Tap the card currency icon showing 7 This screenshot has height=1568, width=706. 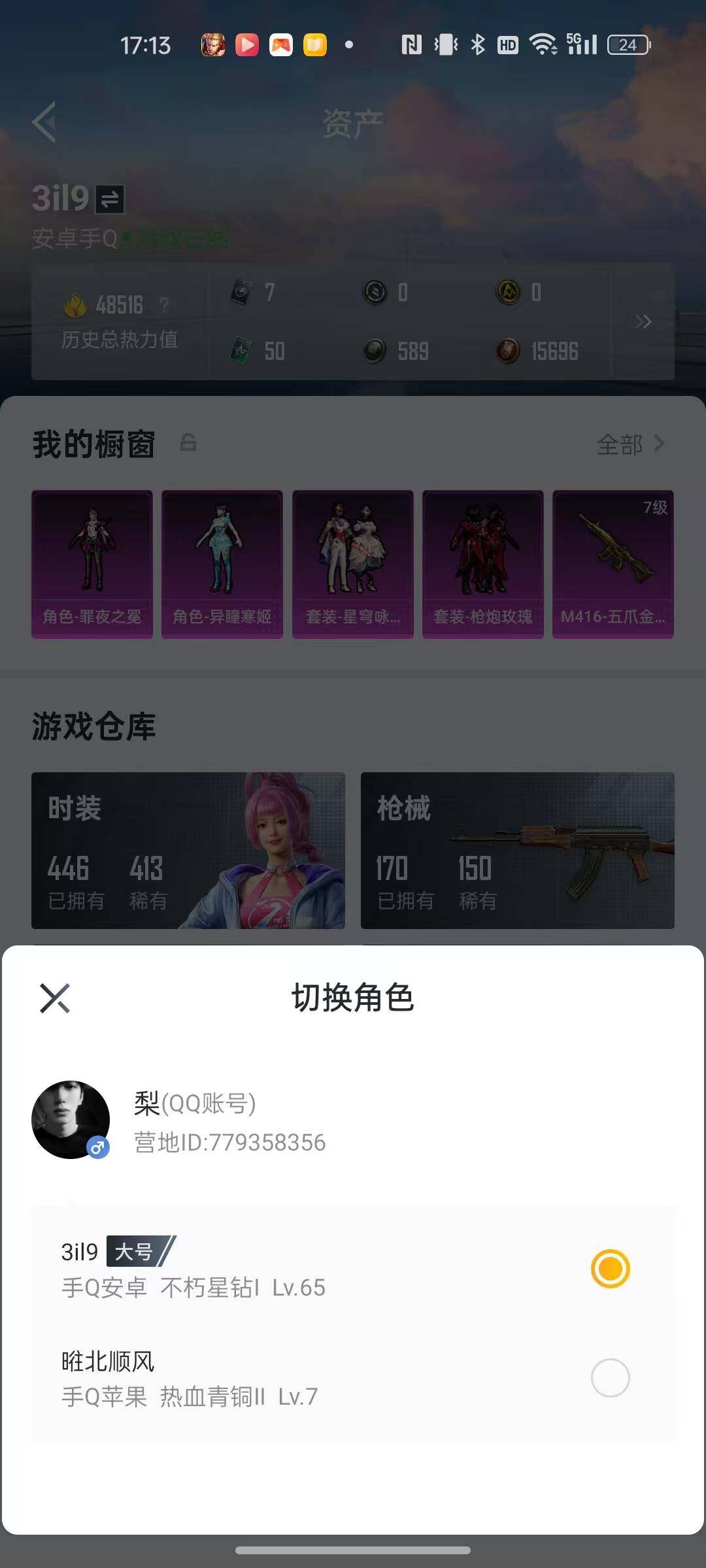coord(239,291)
